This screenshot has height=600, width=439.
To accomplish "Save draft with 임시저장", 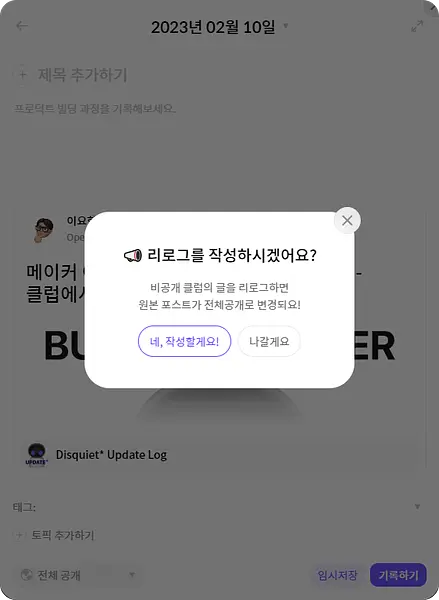I will [x=337, y=575].
